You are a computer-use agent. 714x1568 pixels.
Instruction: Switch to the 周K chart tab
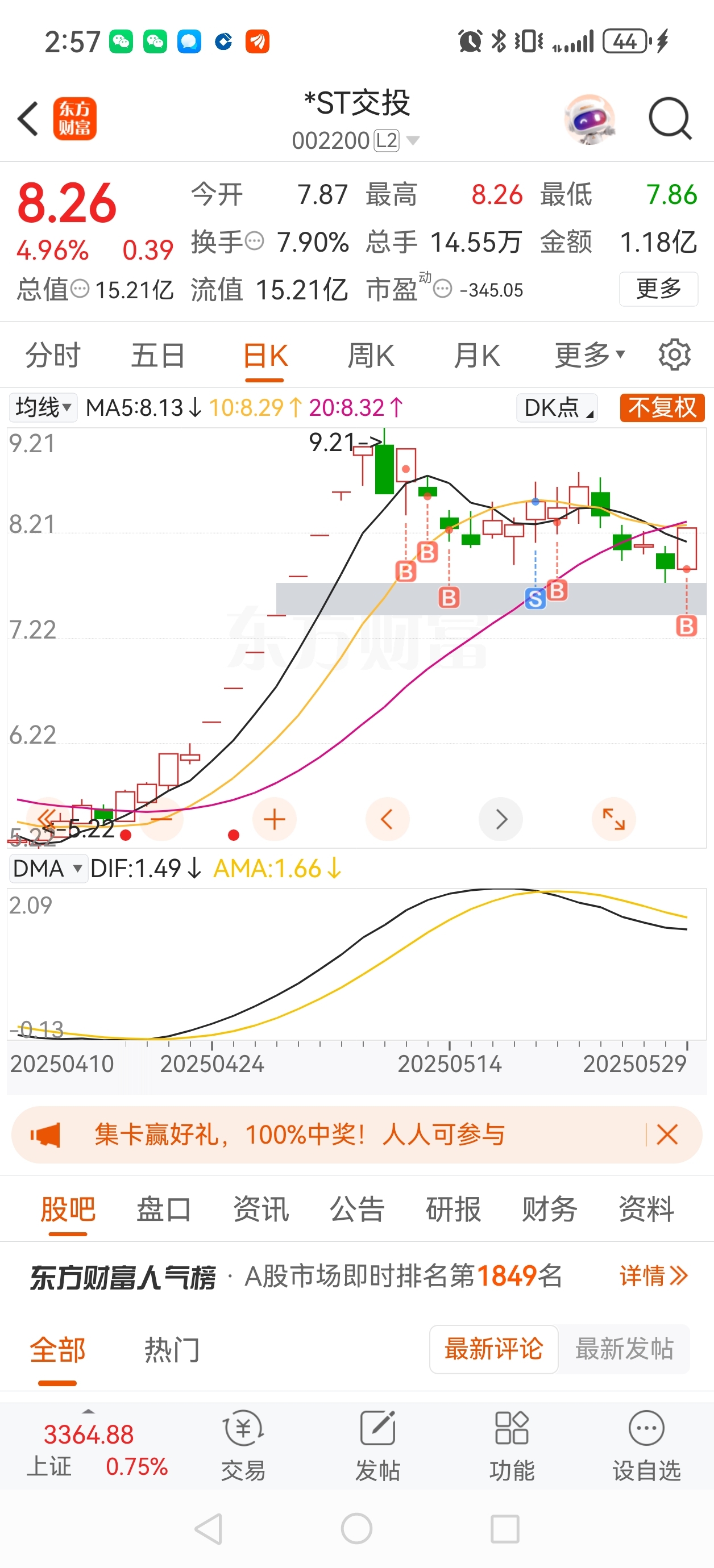point(371,356)
